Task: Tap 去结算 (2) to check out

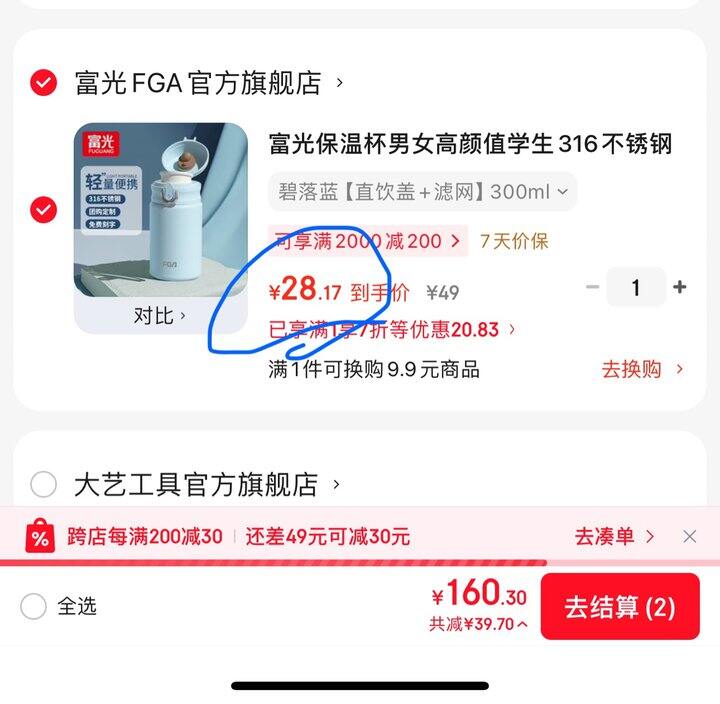Action: click(x=620, y=607)
